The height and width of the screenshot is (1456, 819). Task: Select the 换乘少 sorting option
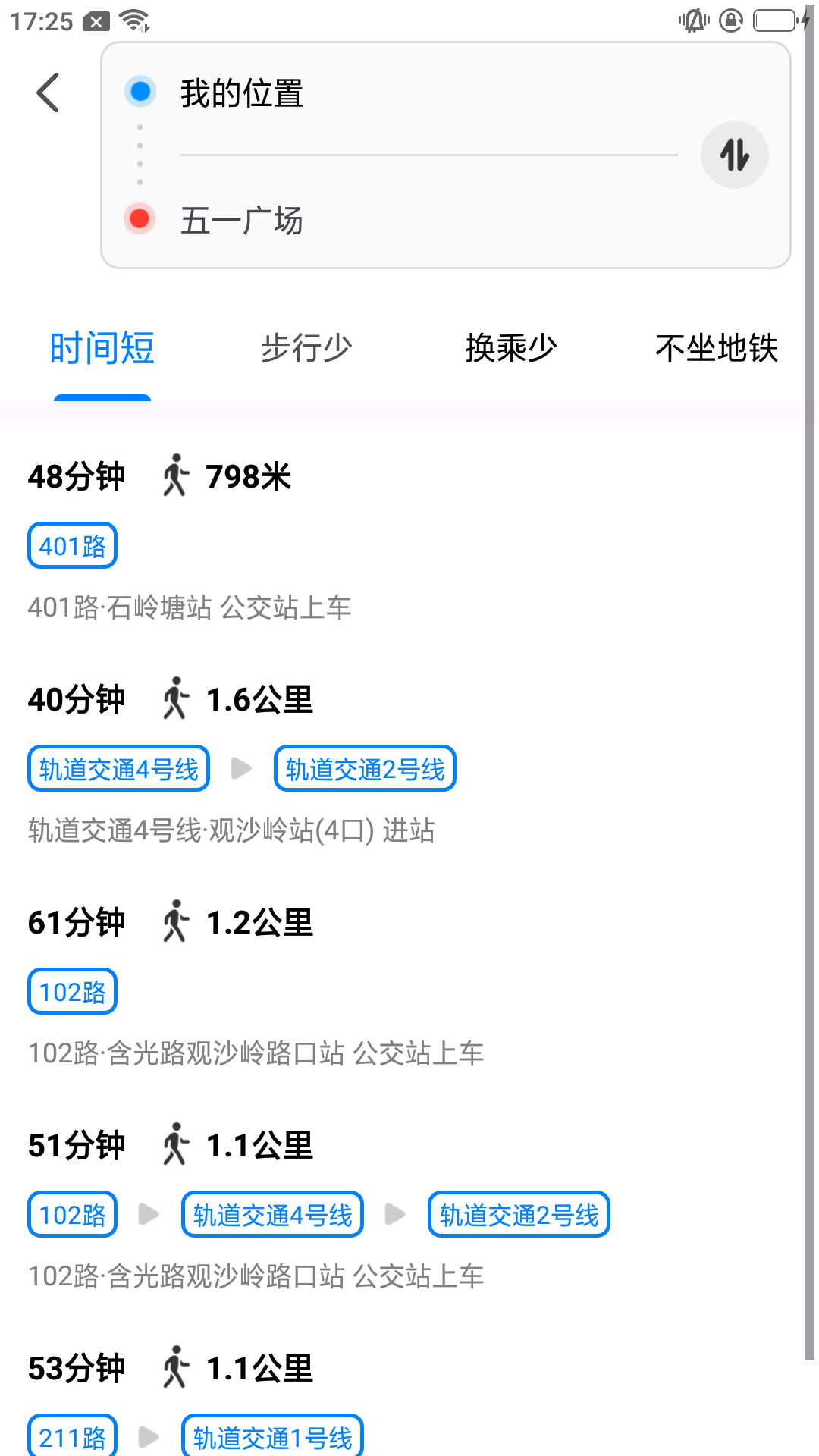[510, 347]
